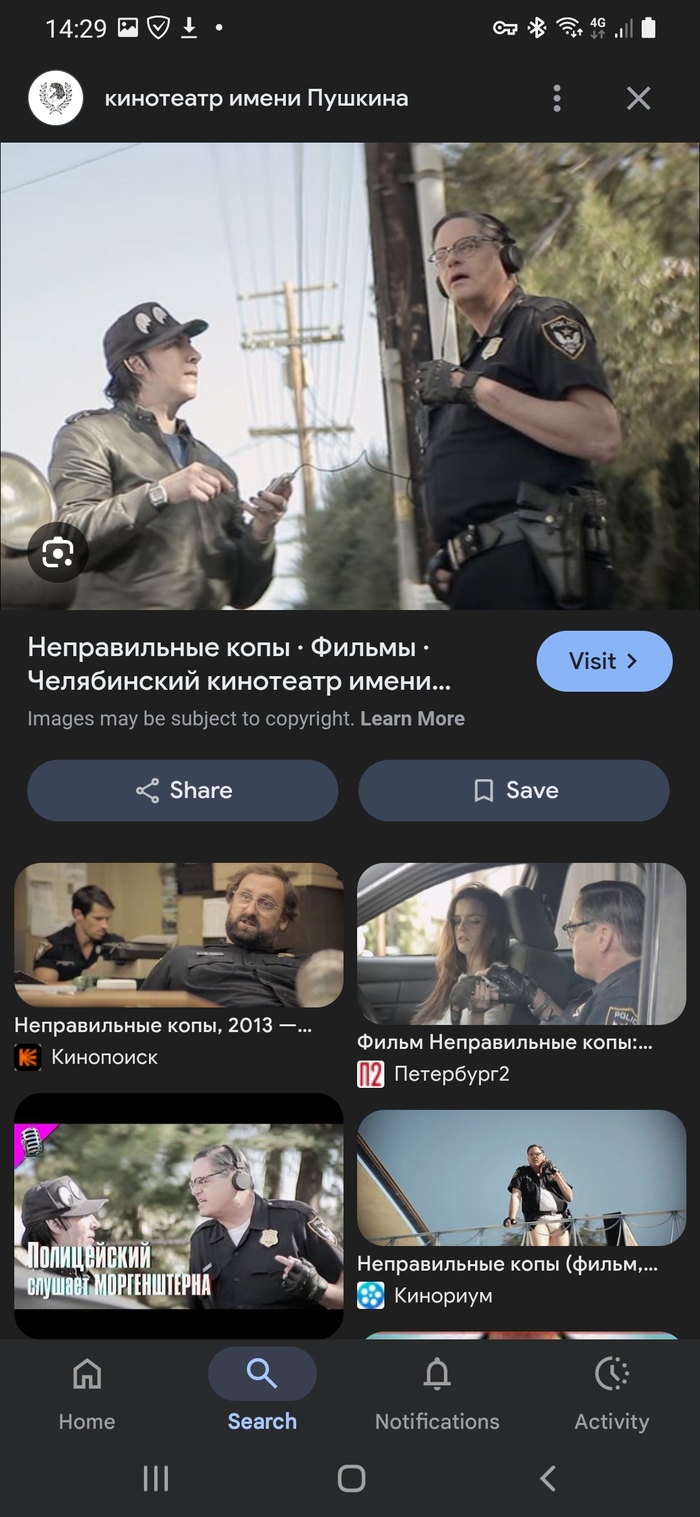Screen dimensions: 700x1517
Task: Search the image with Google Lens
Action: coord(57,552)
